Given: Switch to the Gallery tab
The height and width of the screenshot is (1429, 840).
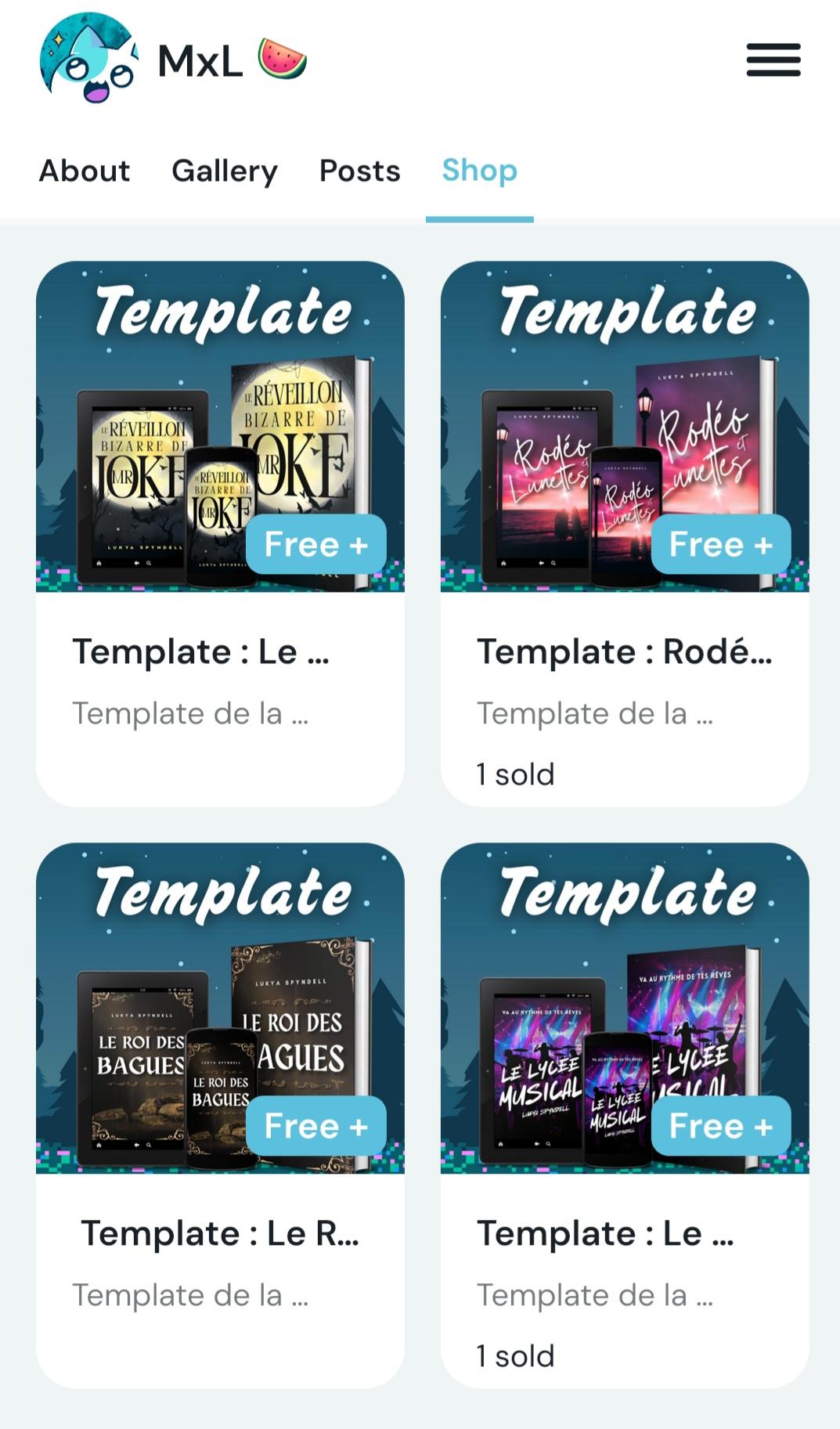Looking at the screenshot, I should pyautogui.click(x=225, y=171).
